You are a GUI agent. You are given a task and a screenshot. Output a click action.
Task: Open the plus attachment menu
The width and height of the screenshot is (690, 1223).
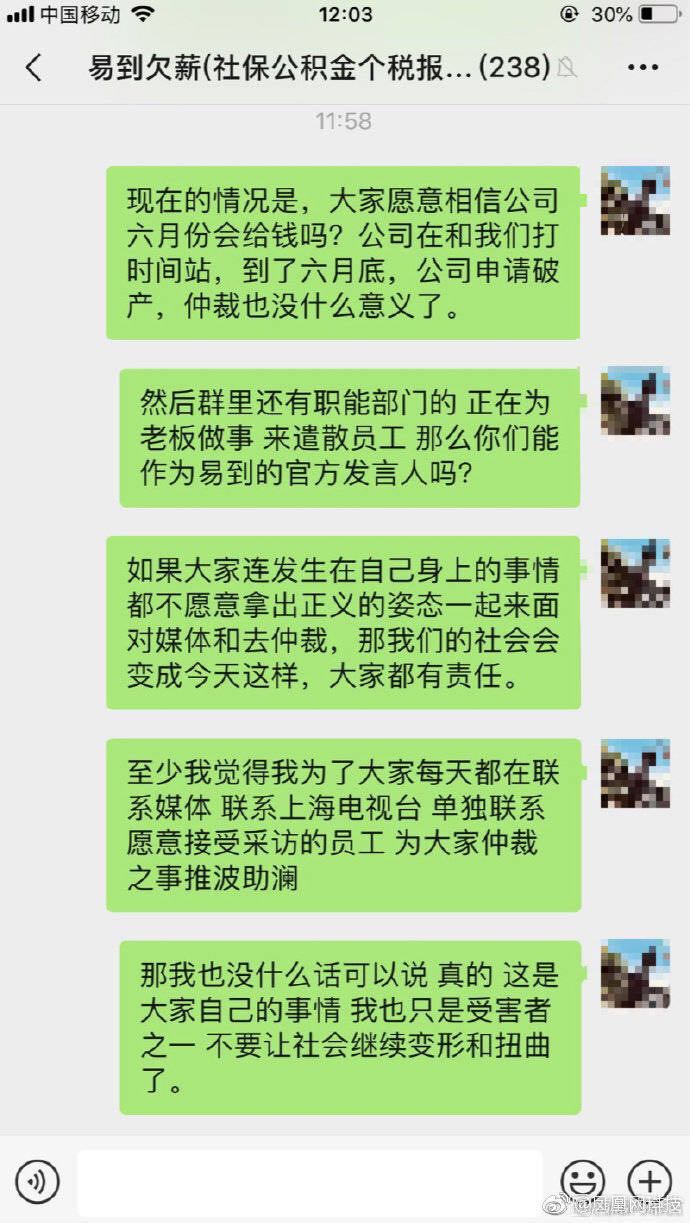[649, 1182]
